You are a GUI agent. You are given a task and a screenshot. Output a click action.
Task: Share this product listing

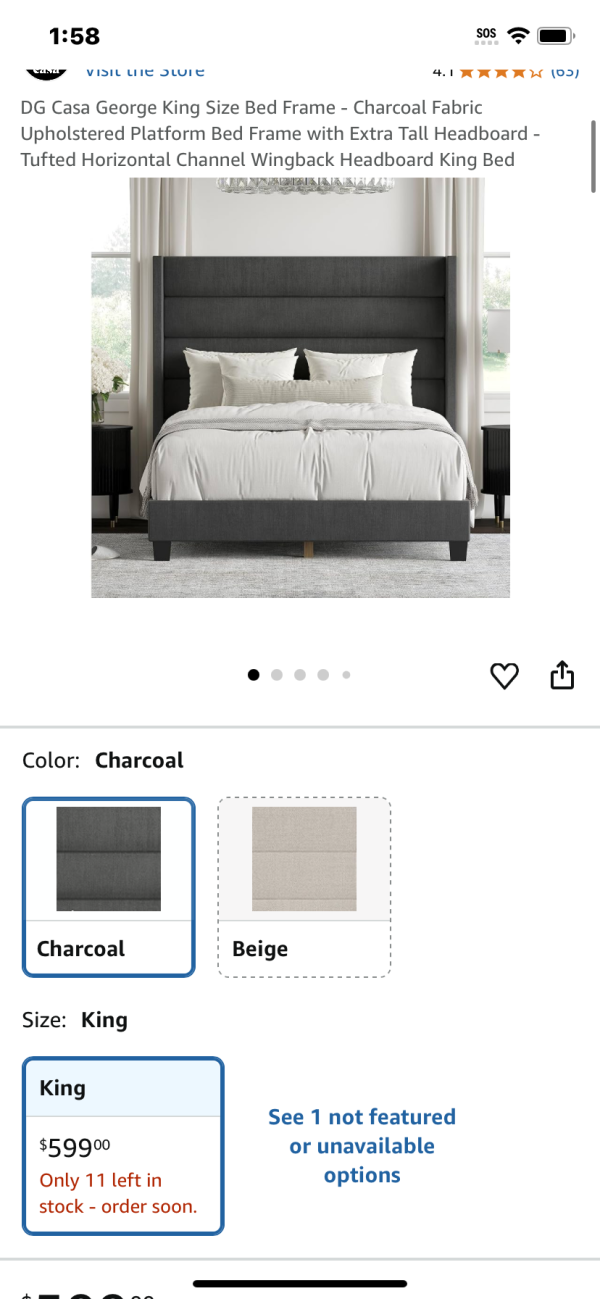click(563, 676)
